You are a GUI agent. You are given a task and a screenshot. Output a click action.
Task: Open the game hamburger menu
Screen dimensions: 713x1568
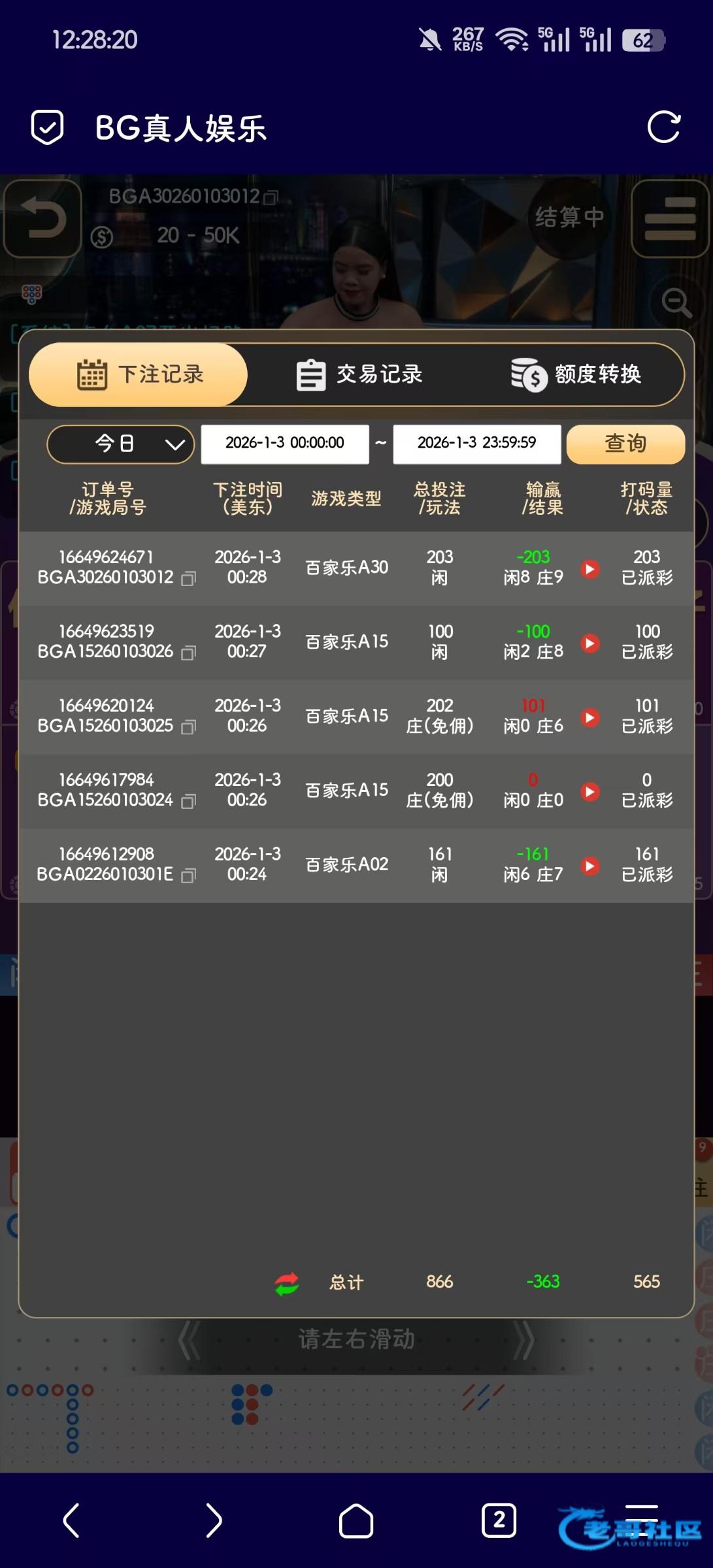tap(670, 219)
